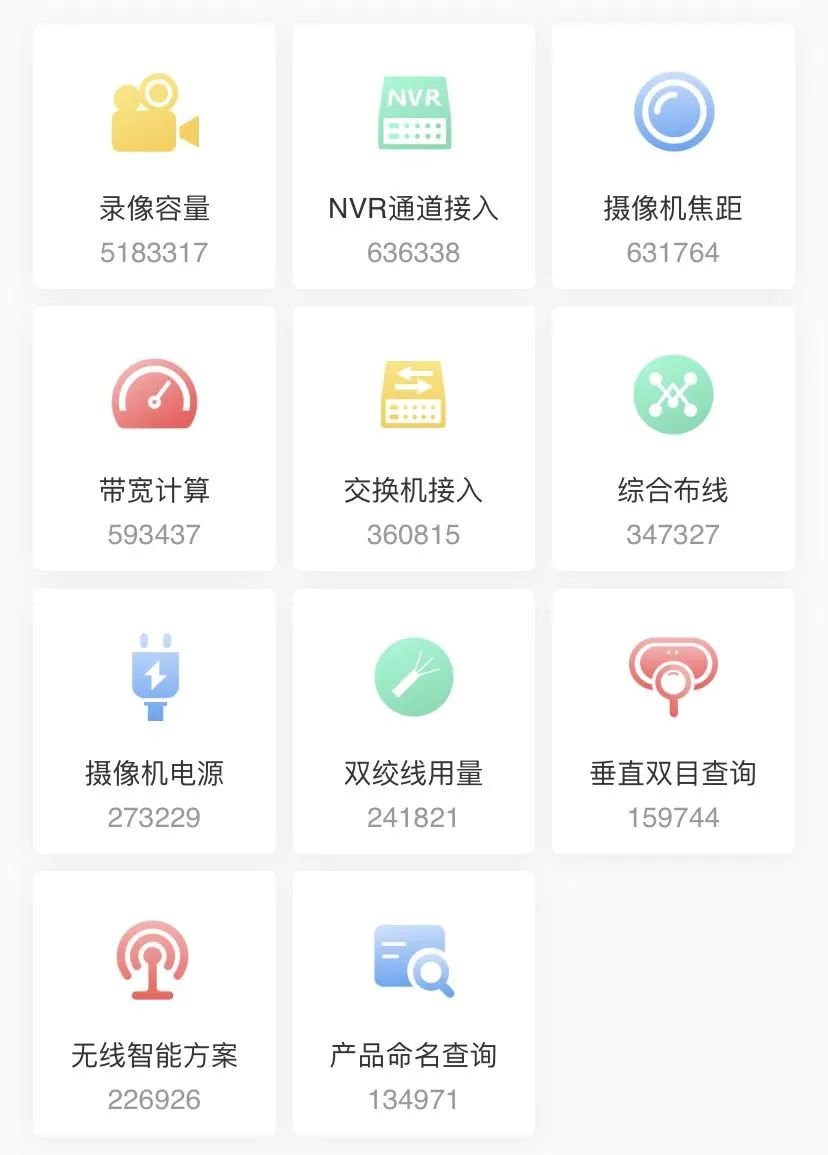828x1155 pixels.
Task: Choose the 摄像机电源 card
Action: click(154, 721)
